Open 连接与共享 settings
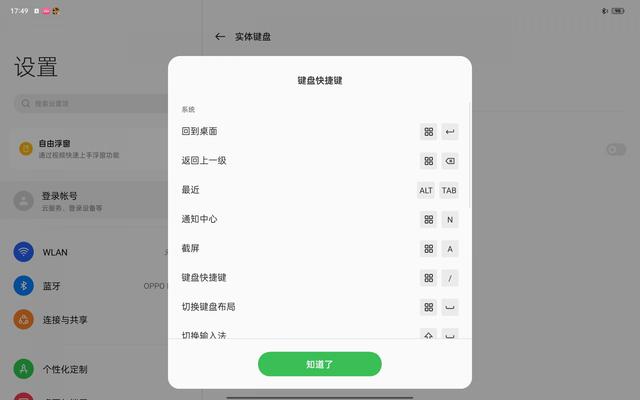The image size is (640, 400). coord(85,319)
